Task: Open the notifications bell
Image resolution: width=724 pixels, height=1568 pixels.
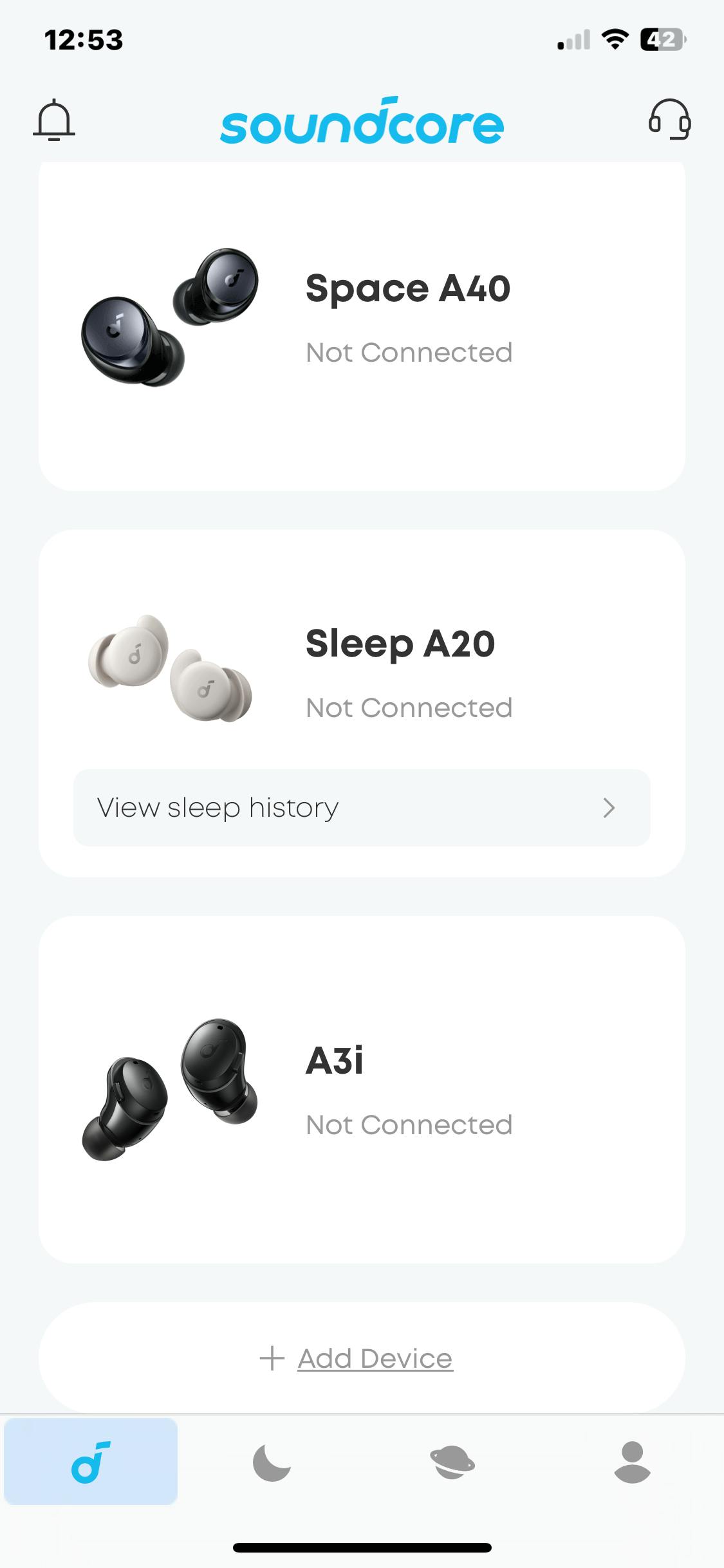Action: [x=54, y=120]
